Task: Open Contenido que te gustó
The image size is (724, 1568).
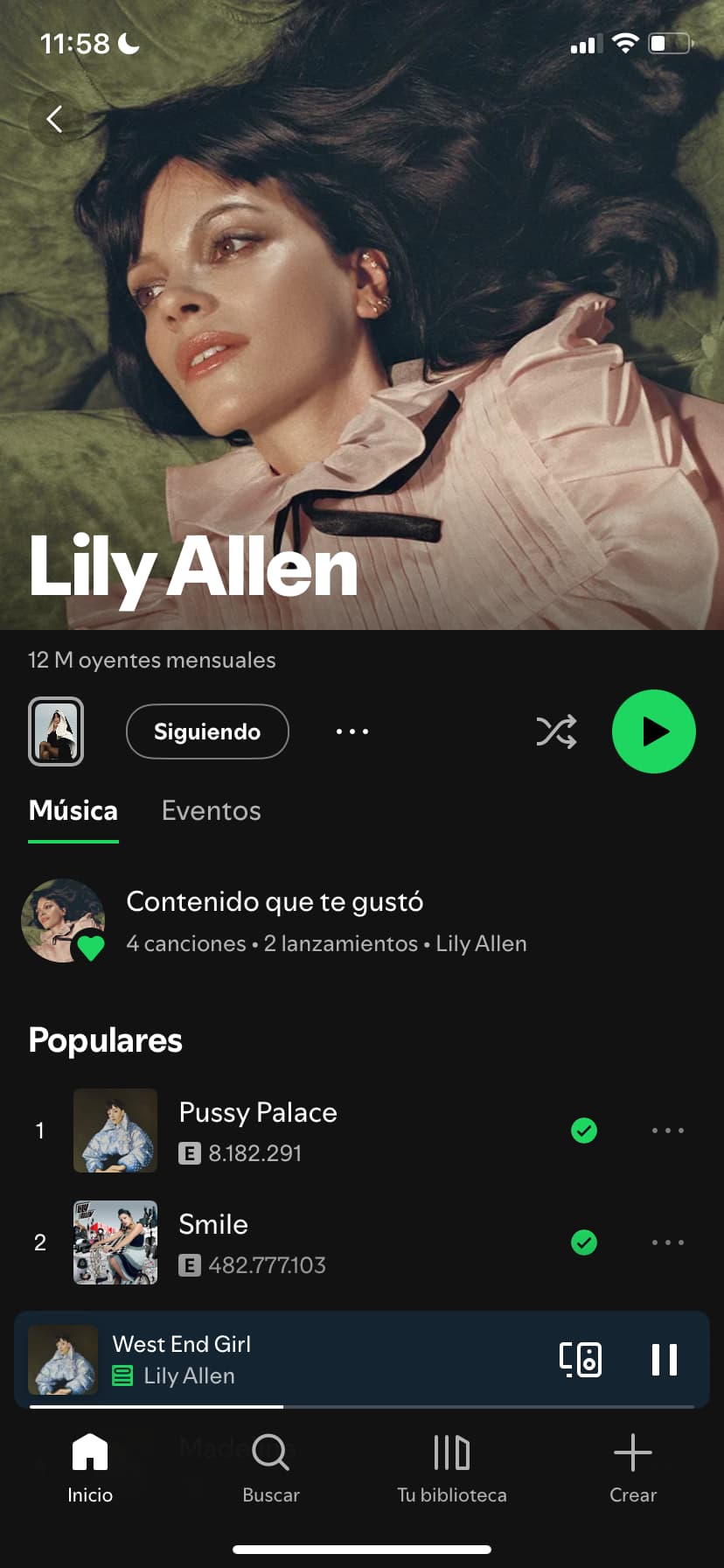Action: tap(275, 921)
